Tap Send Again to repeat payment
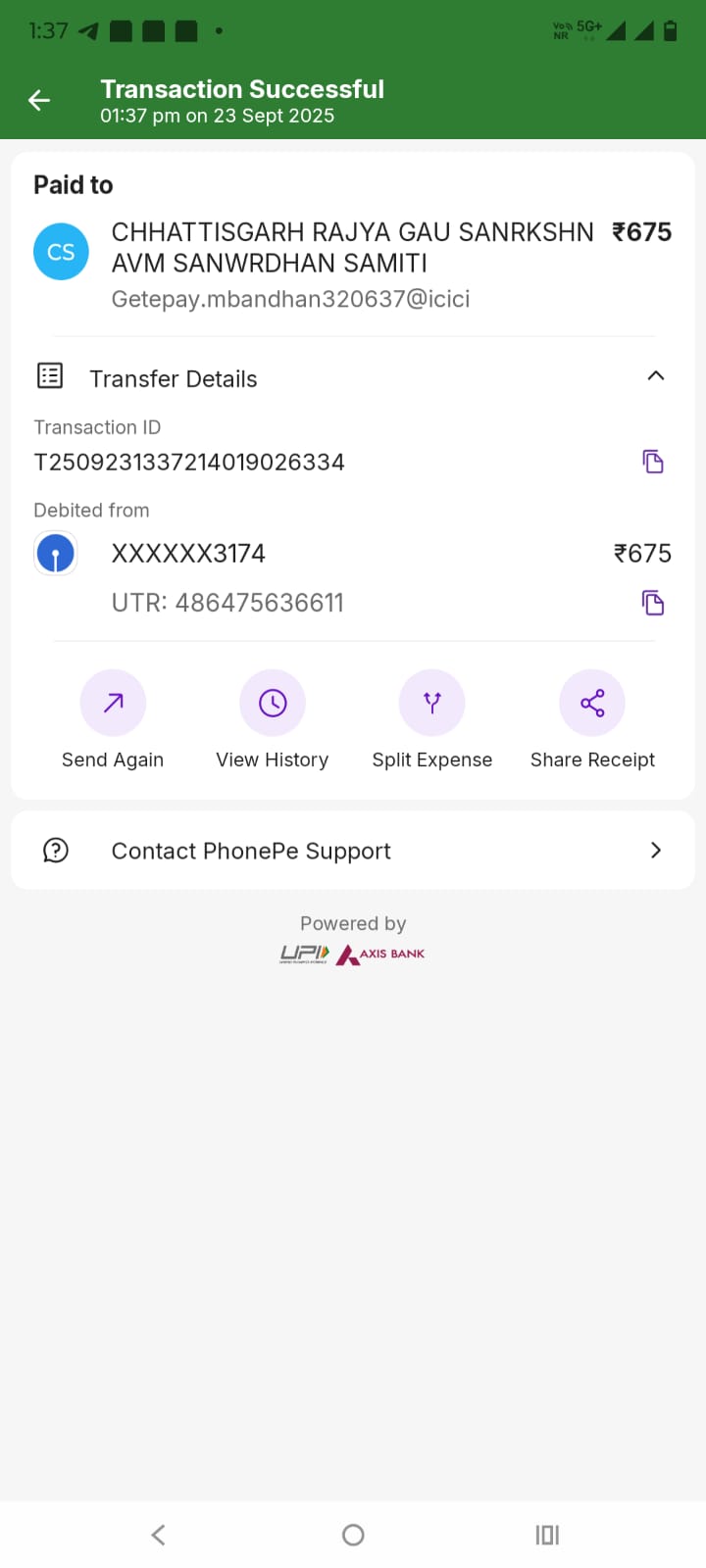 pos(113,703)
